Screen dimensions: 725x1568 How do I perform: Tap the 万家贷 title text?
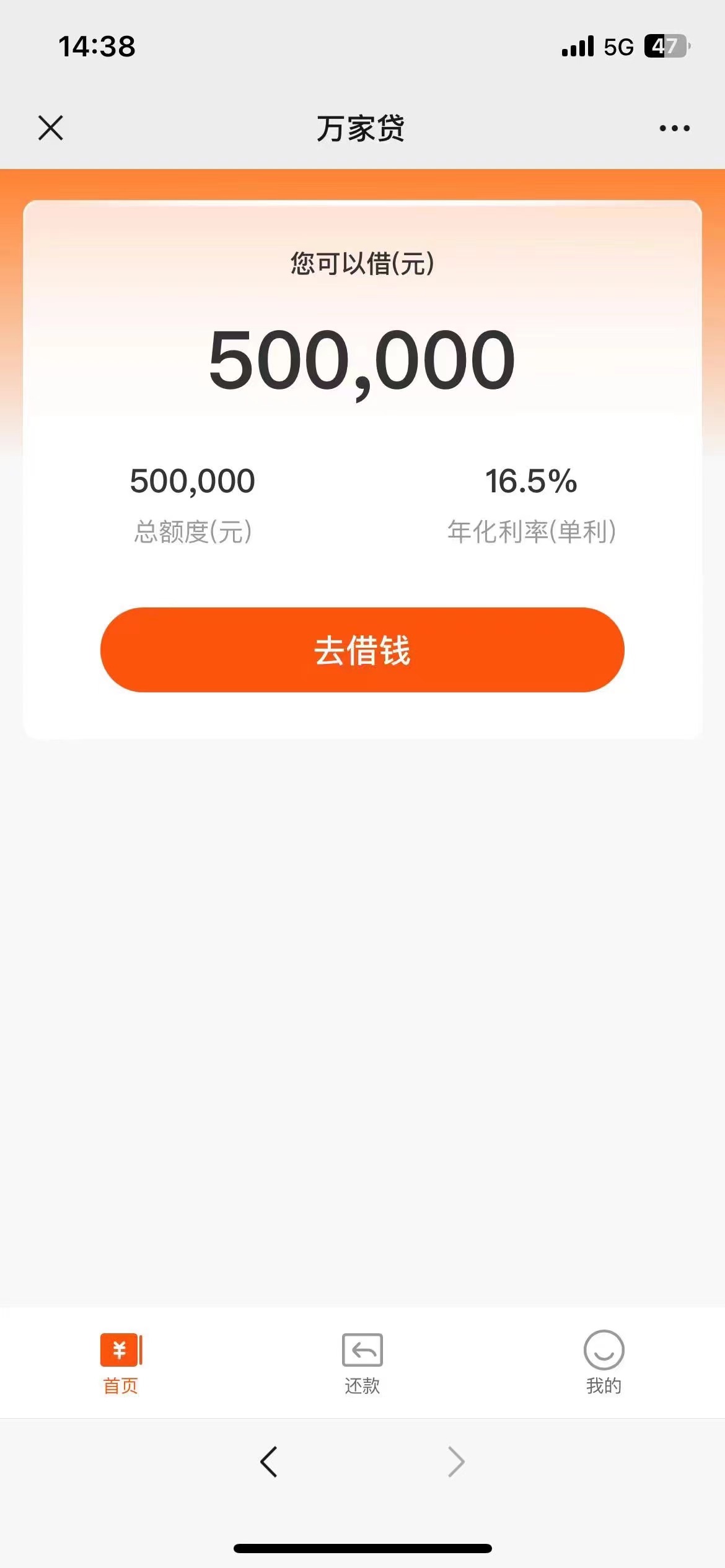pos(362,128)
